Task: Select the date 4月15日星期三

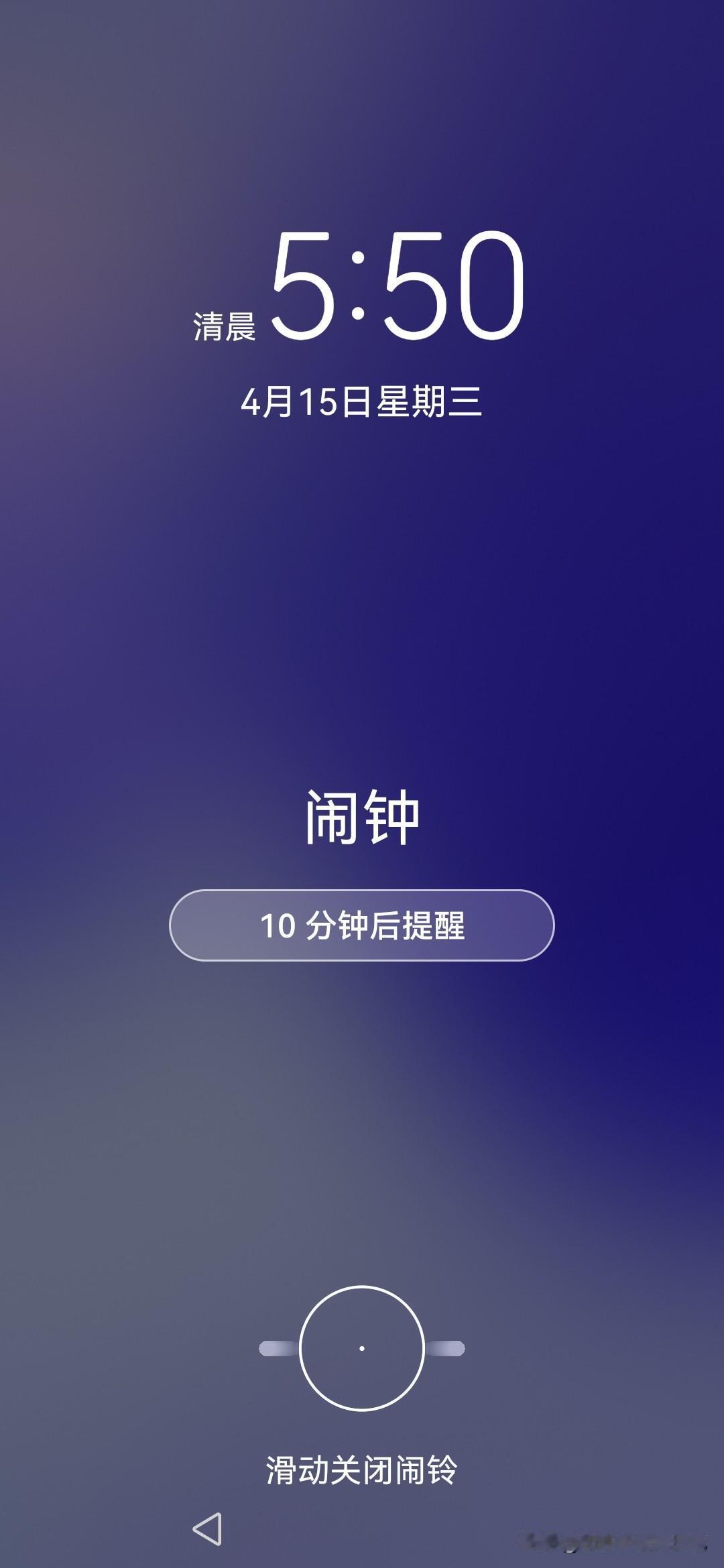Action: click(362, 400)
